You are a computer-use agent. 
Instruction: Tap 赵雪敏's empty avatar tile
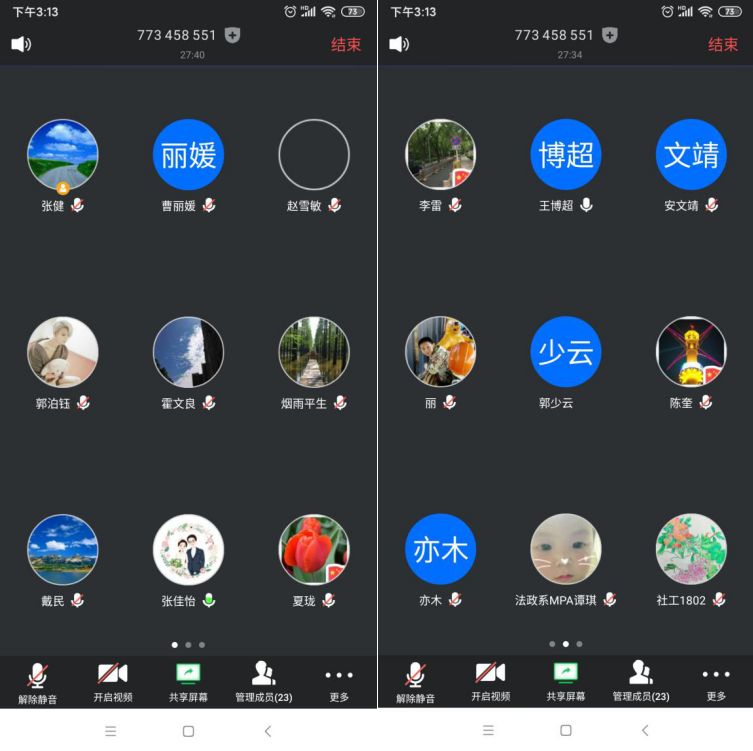coord(313,156)
